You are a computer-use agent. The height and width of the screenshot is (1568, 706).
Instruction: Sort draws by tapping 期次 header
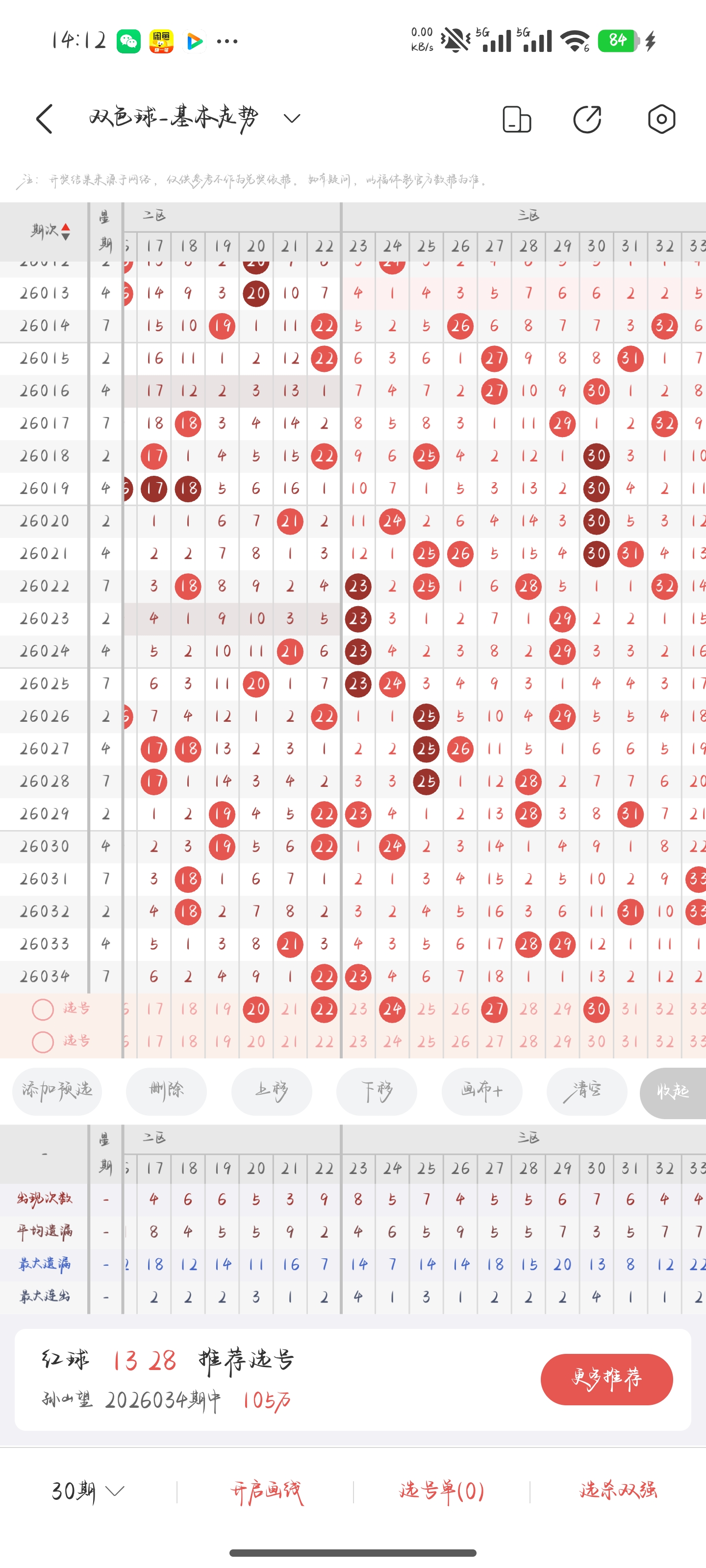click(50, 231)
